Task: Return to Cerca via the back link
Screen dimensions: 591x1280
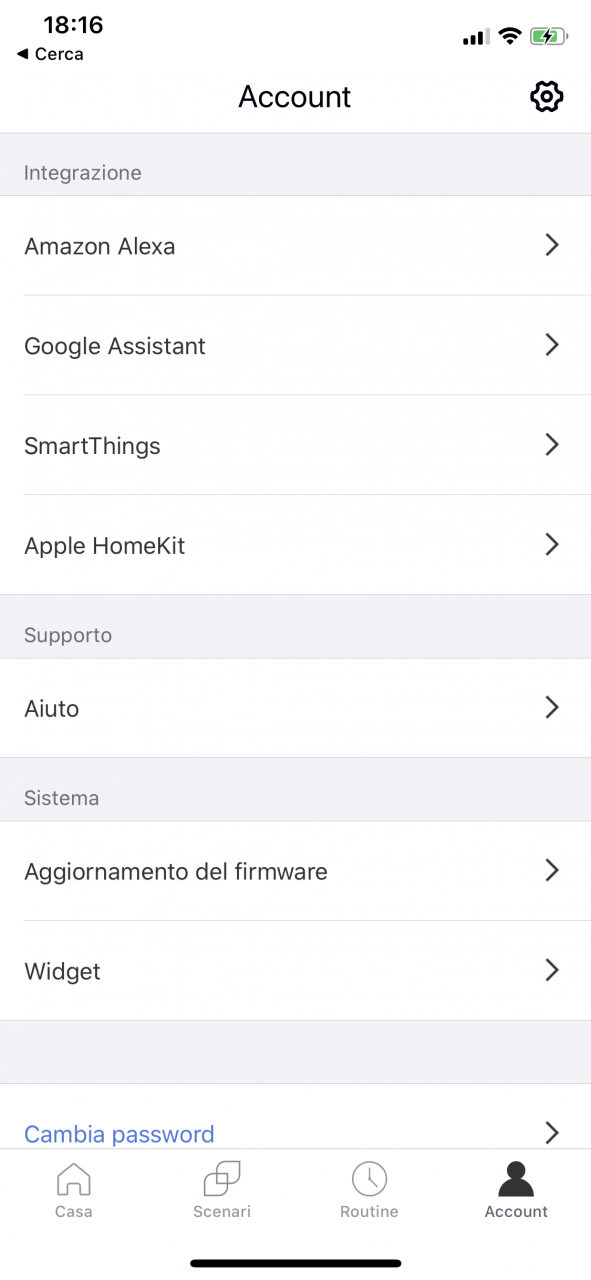Action: (x=50, y=54)
